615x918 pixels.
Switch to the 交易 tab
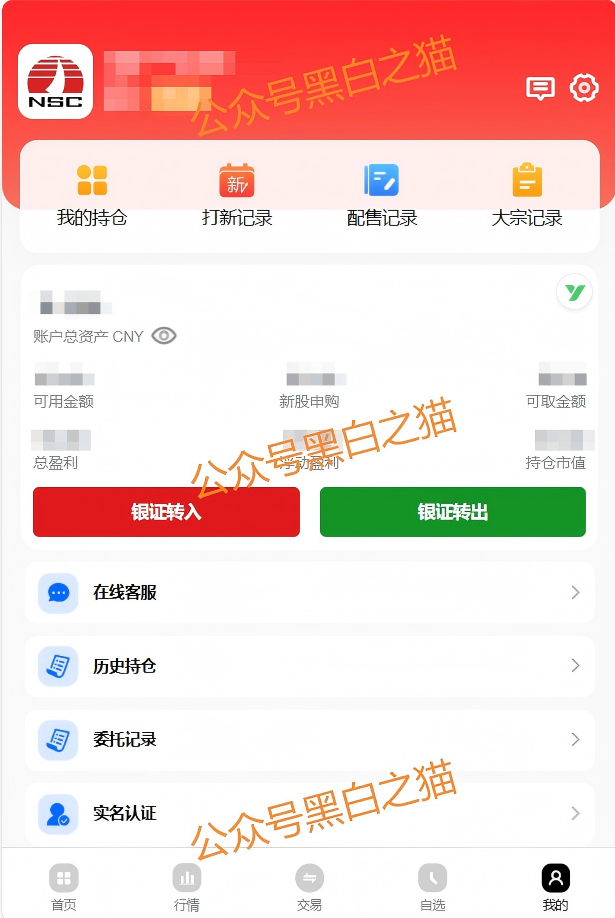[x=309, y=887]
